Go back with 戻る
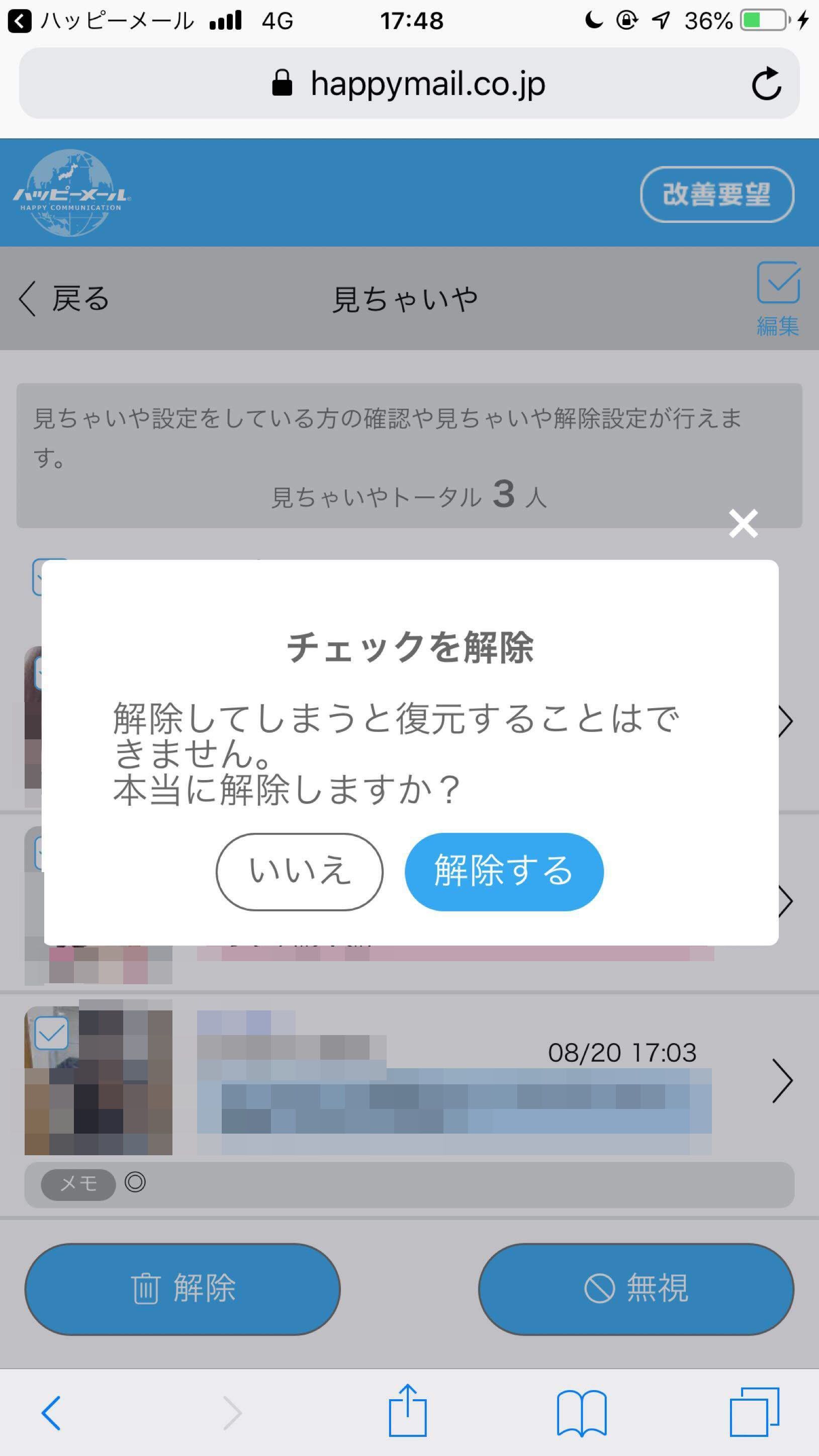The image size is (819, 1456). pyautogui.click(x=65, y=298)
